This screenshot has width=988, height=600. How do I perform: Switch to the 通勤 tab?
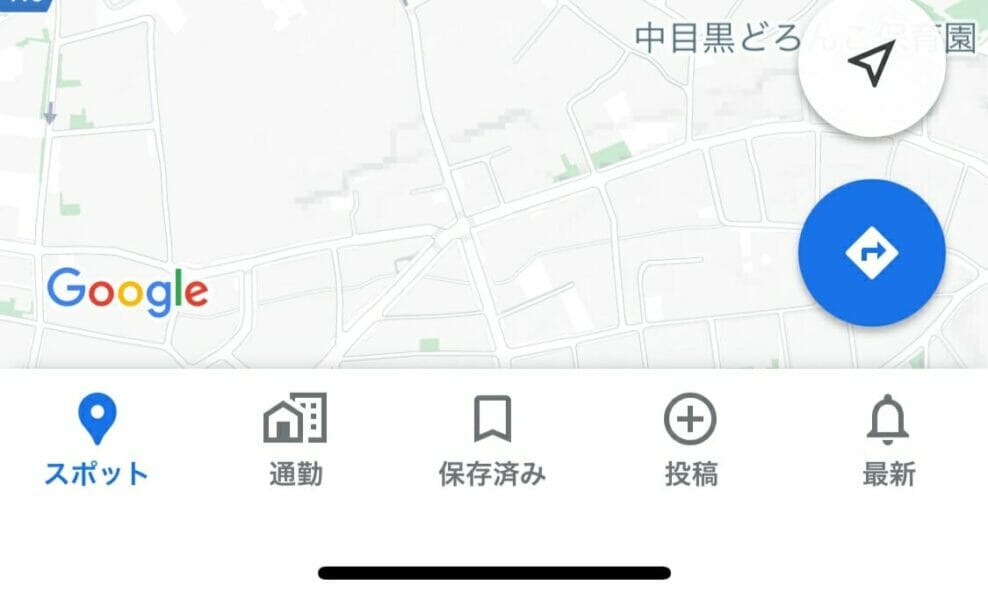click(x=295, y=440)
